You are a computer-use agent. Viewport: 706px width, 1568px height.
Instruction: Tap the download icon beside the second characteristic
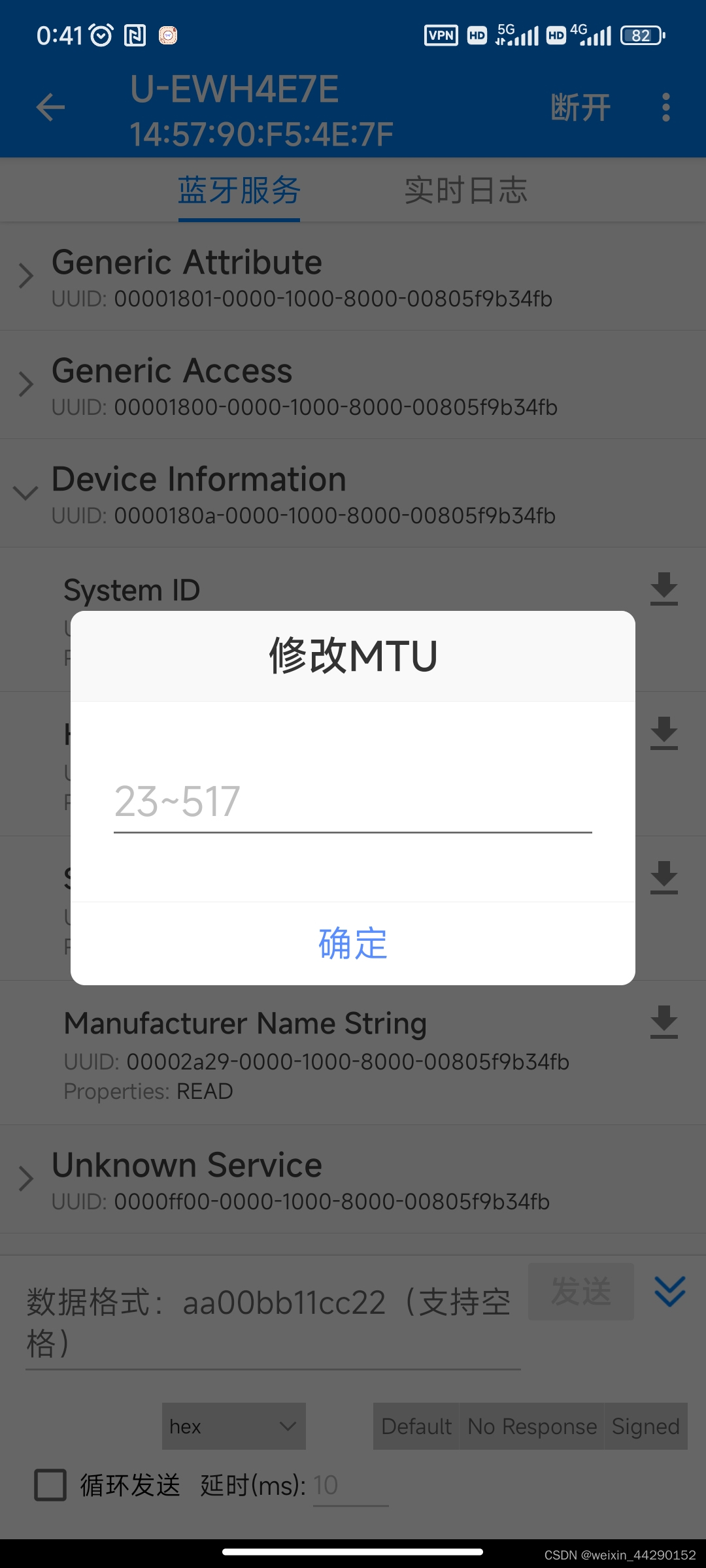coord(664,732)
